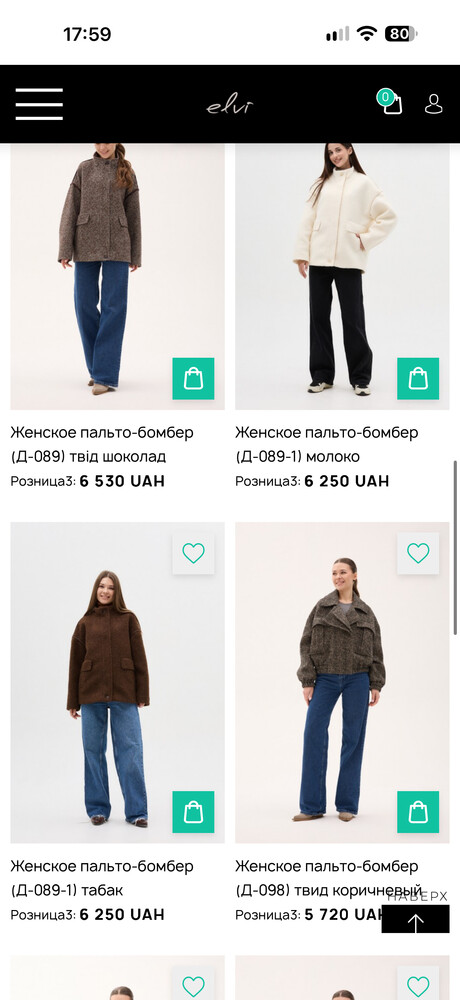Open the shopping cart
The height and width of the screenshot is (1000, 460).
tap(390, 103)
